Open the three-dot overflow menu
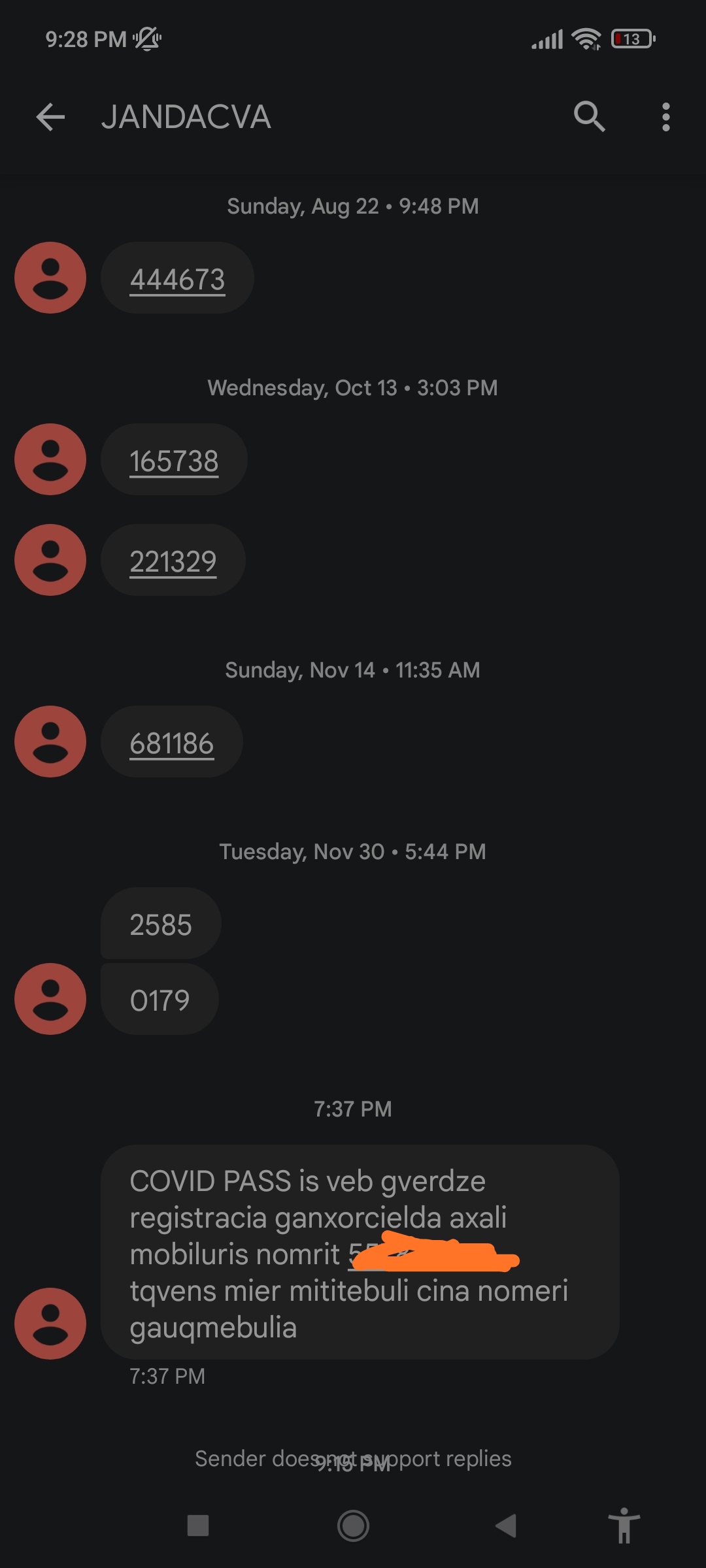Image resolution: width=706 pixels, height=1568 pixels. (665, 118)
